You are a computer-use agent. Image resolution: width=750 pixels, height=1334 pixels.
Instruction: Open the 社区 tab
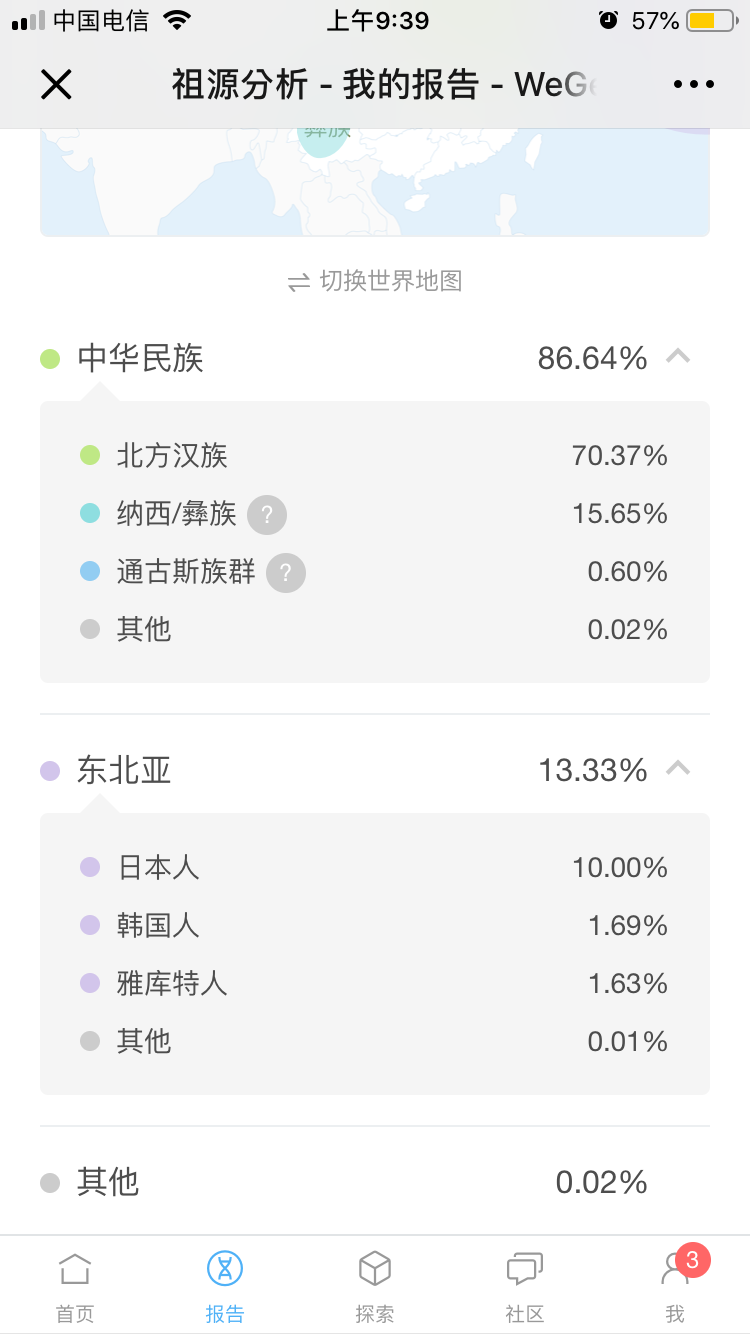(525, 1286)
